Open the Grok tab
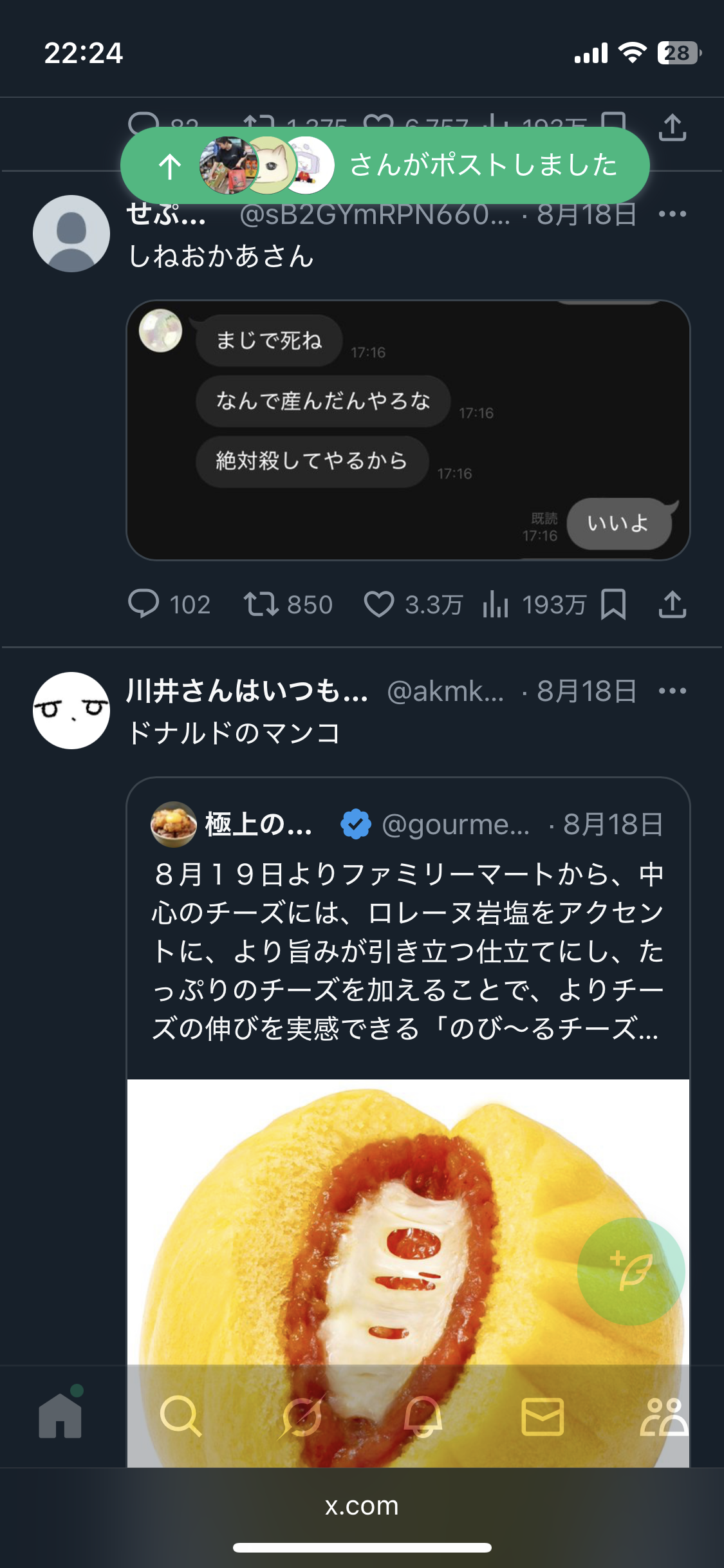This screenshot has width=724, height=1568. tap(301, 1416)
